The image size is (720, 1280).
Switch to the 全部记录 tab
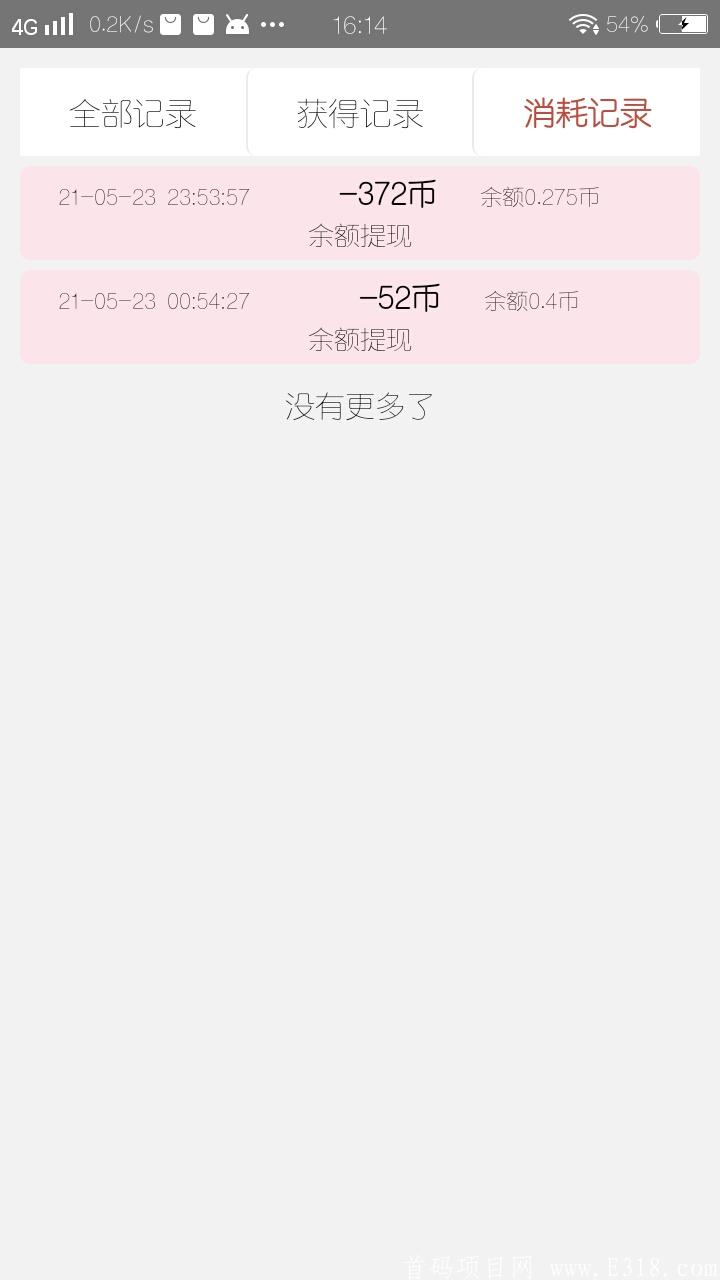coord(133,112)
